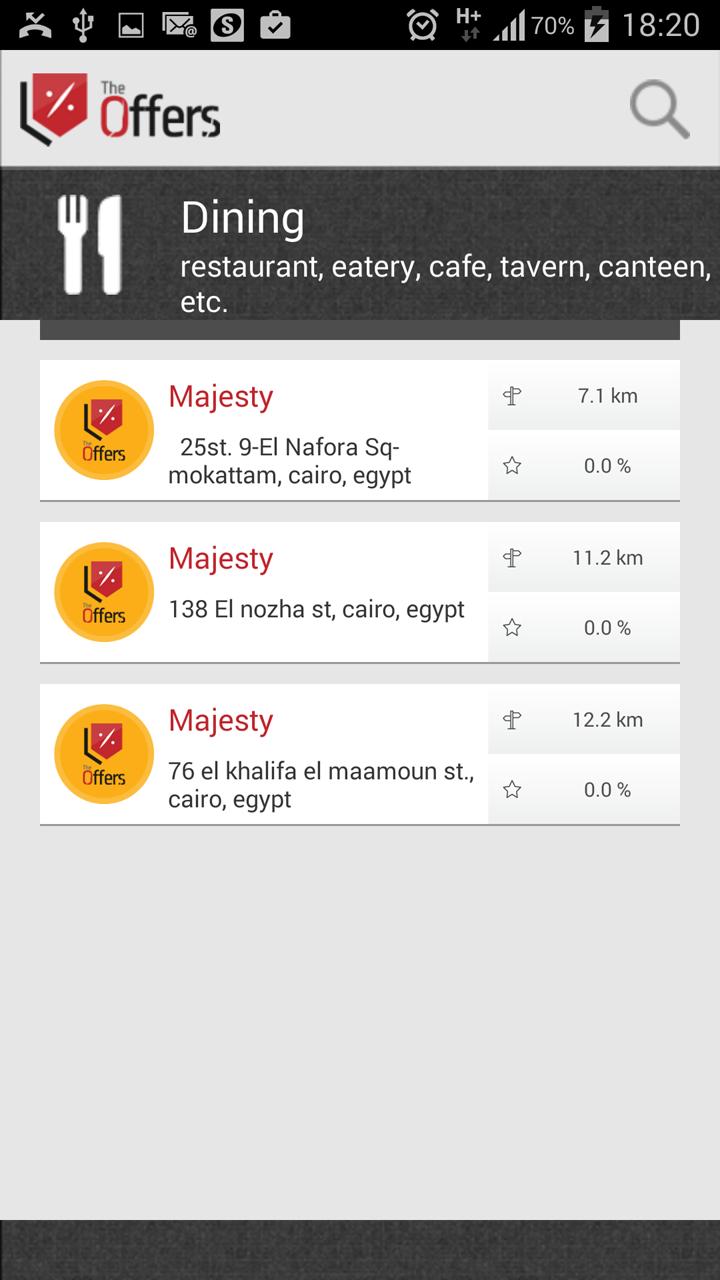The image size is (720, 1280).
Task: Tap The Offers logo in app bar
Action: point(120,109)
